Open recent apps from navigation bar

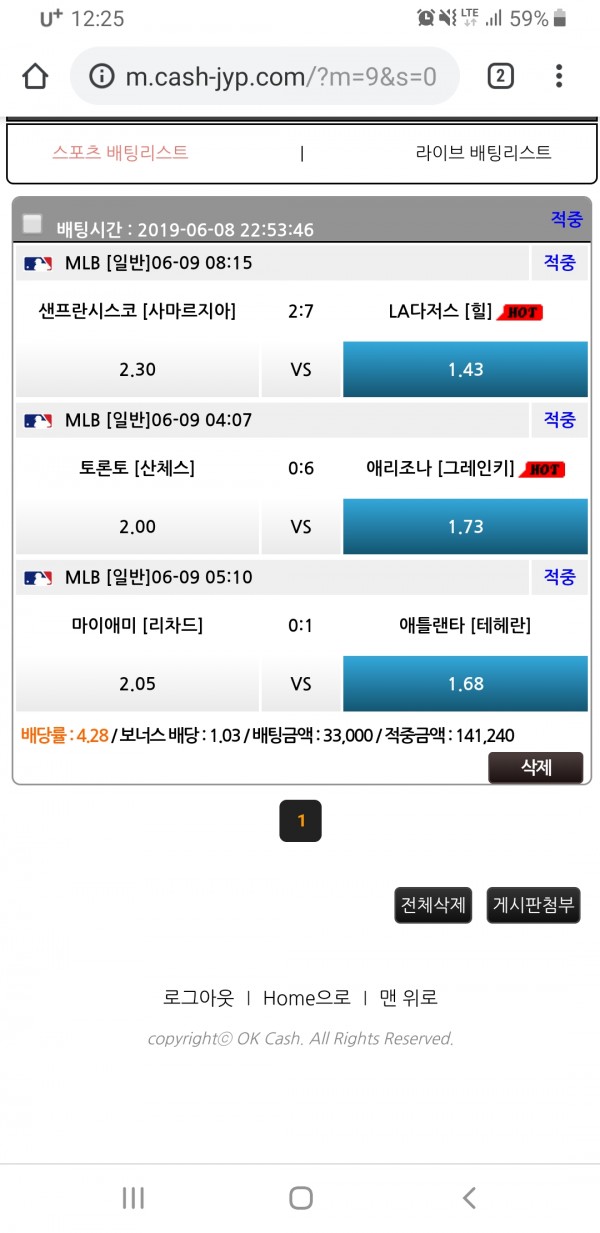pos(133,1198)
